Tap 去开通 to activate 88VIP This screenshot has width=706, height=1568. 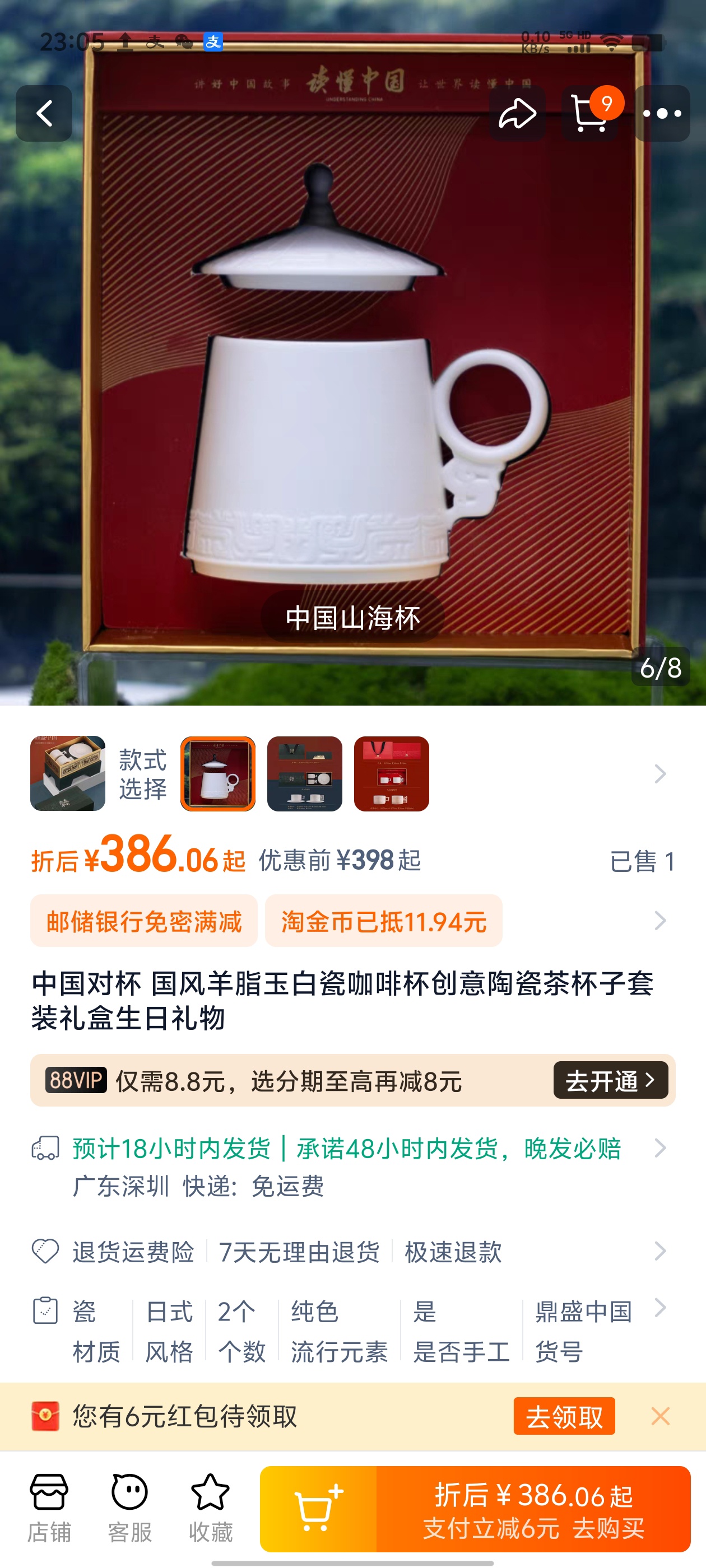(x=610, y=1080)
